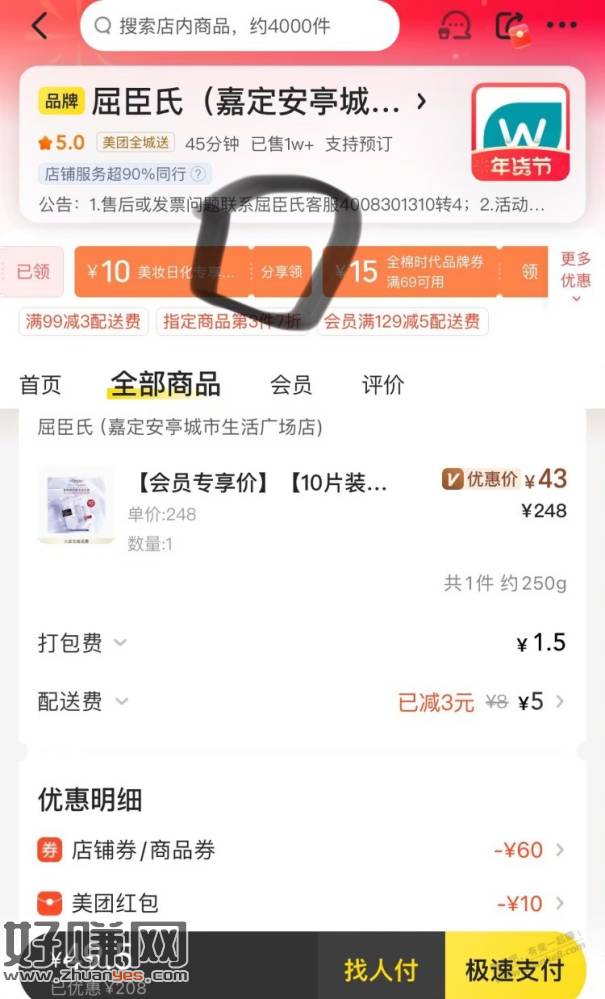Open the 店铺券/商品券 discount row
Screen dimensions: 605x999
pos(300,851)
